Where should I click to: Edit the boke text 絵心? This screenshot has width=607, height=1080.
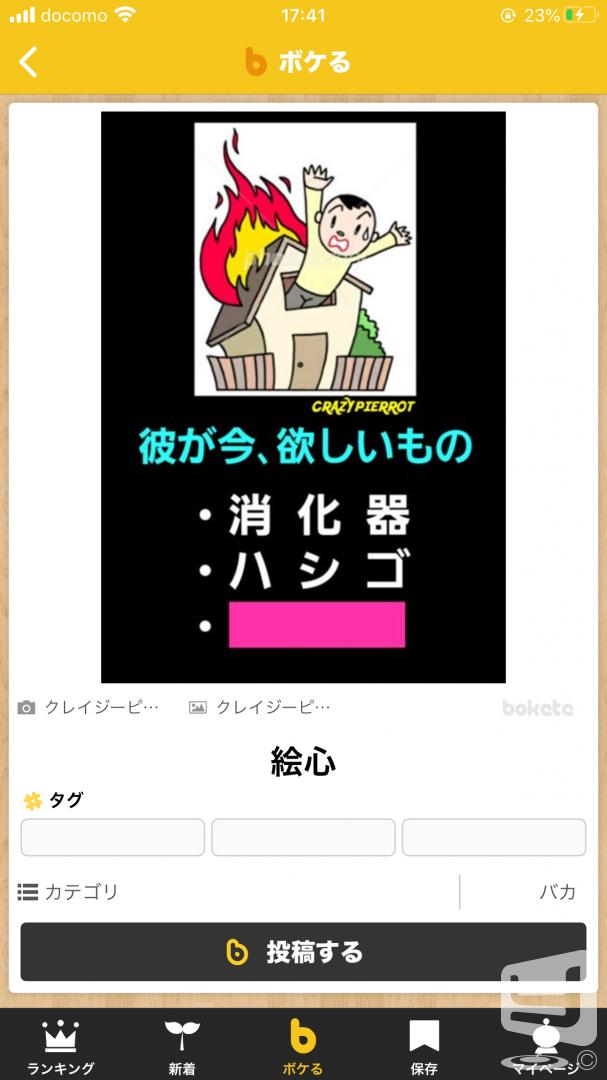[303, 763]
